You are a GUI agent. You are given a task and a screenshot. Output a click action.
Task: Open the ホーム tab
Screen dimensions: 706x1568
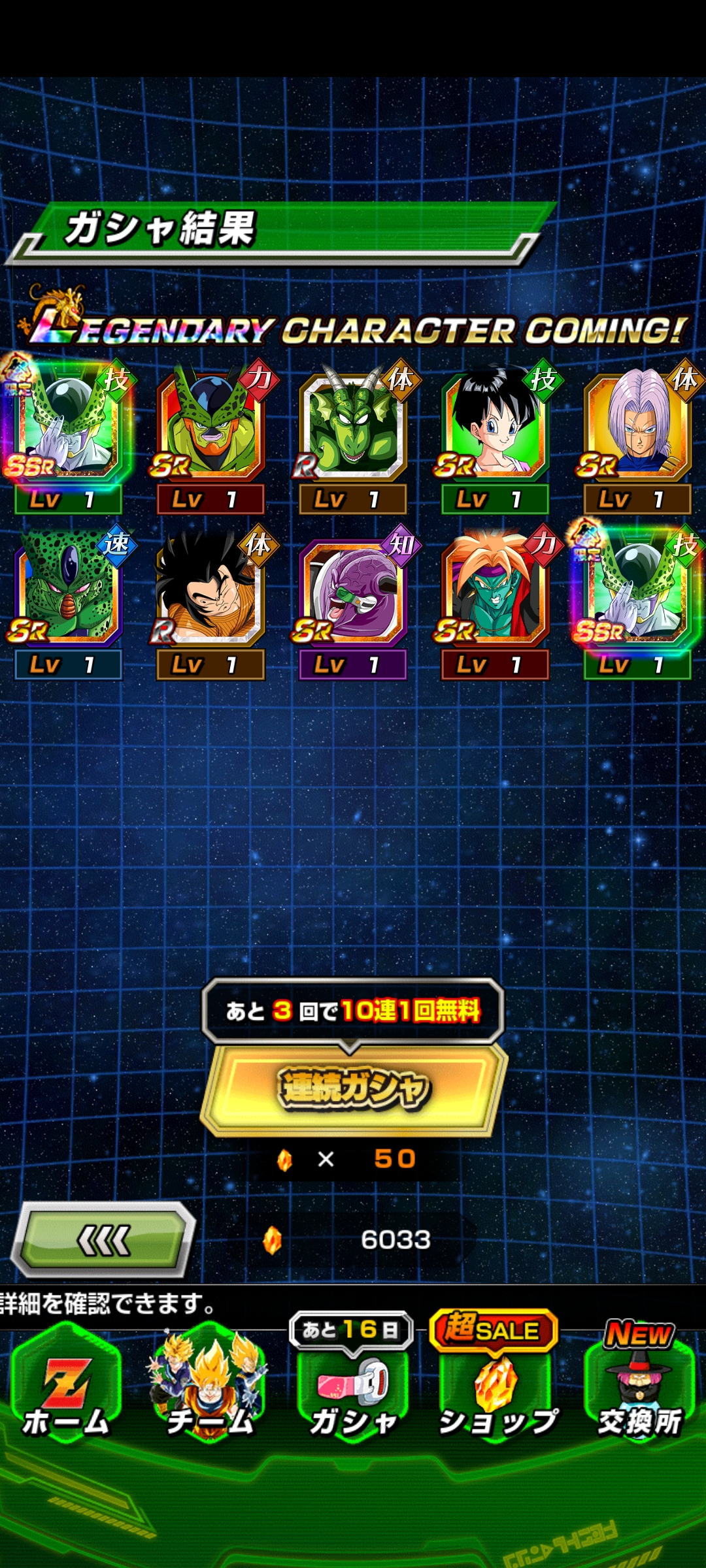(x=66, y=1385)
